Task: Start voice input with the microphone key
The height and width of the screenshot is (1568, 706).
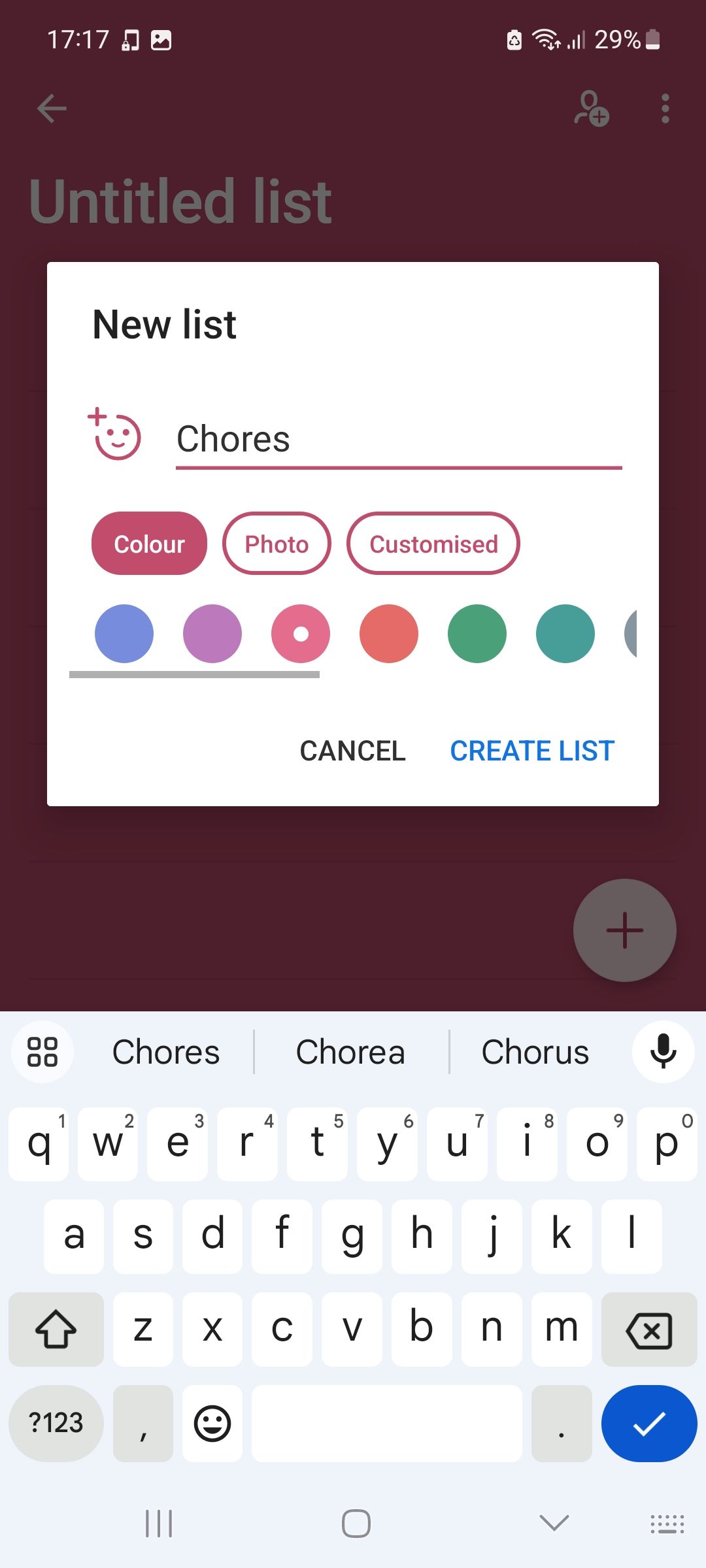Action: click(x=663, y=1052)
